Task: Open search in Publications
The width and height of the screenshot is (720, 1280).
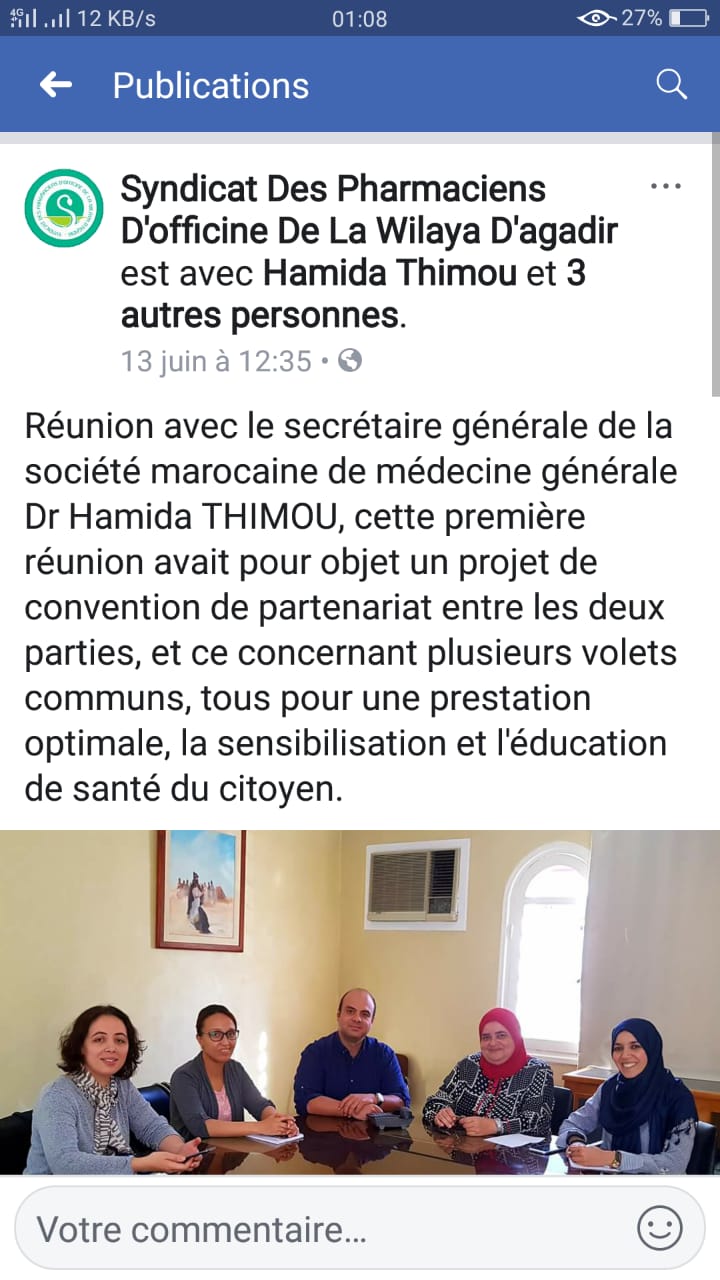Action: pyautogui.click(x=671, y=85)
